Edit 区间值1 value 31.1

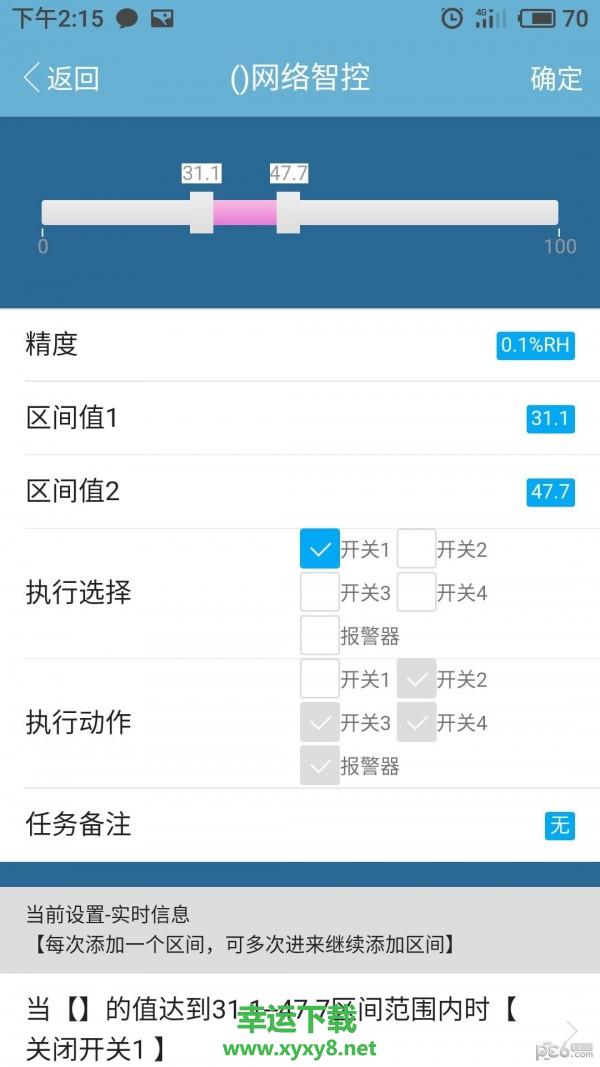pyautogui.click(x=550, y=418)
